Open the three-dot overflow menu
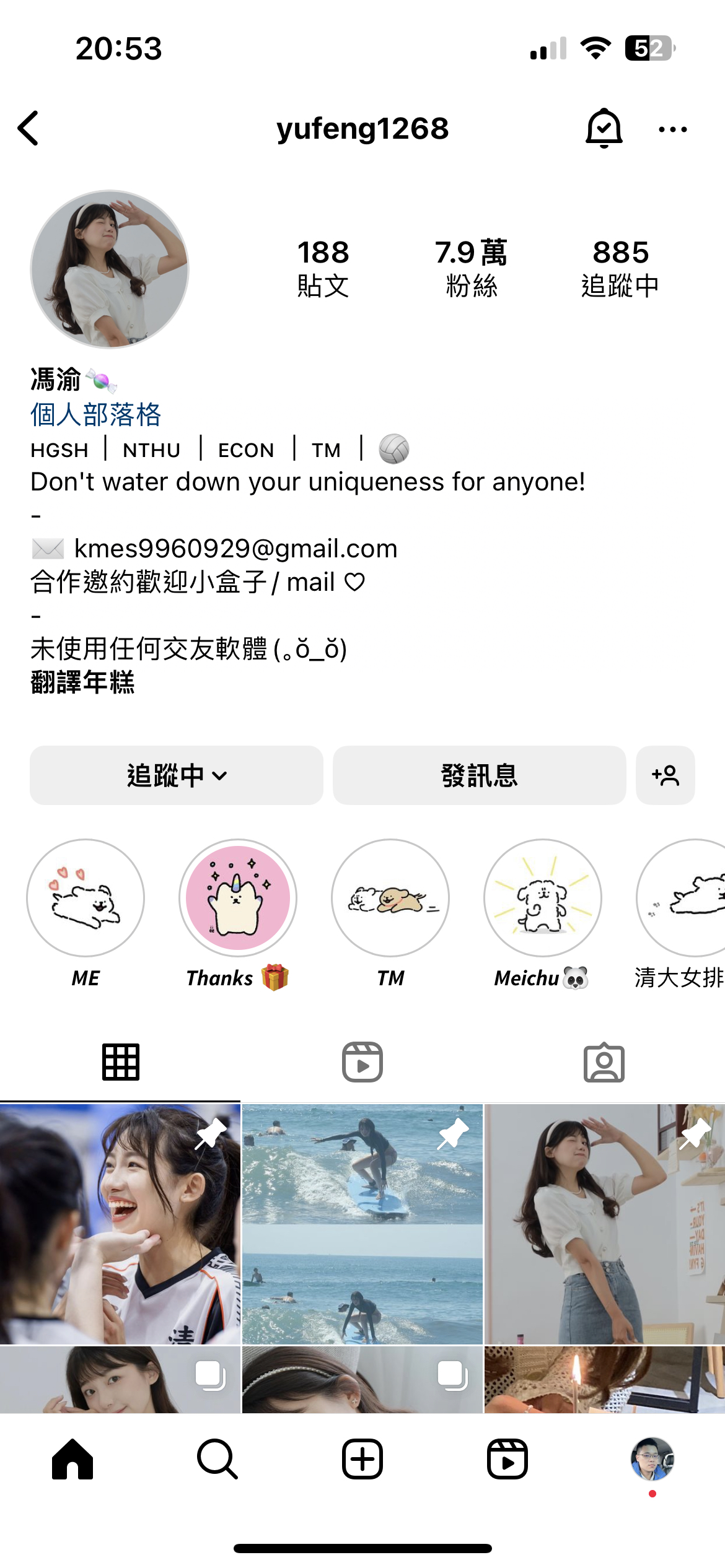 point(672,129)
